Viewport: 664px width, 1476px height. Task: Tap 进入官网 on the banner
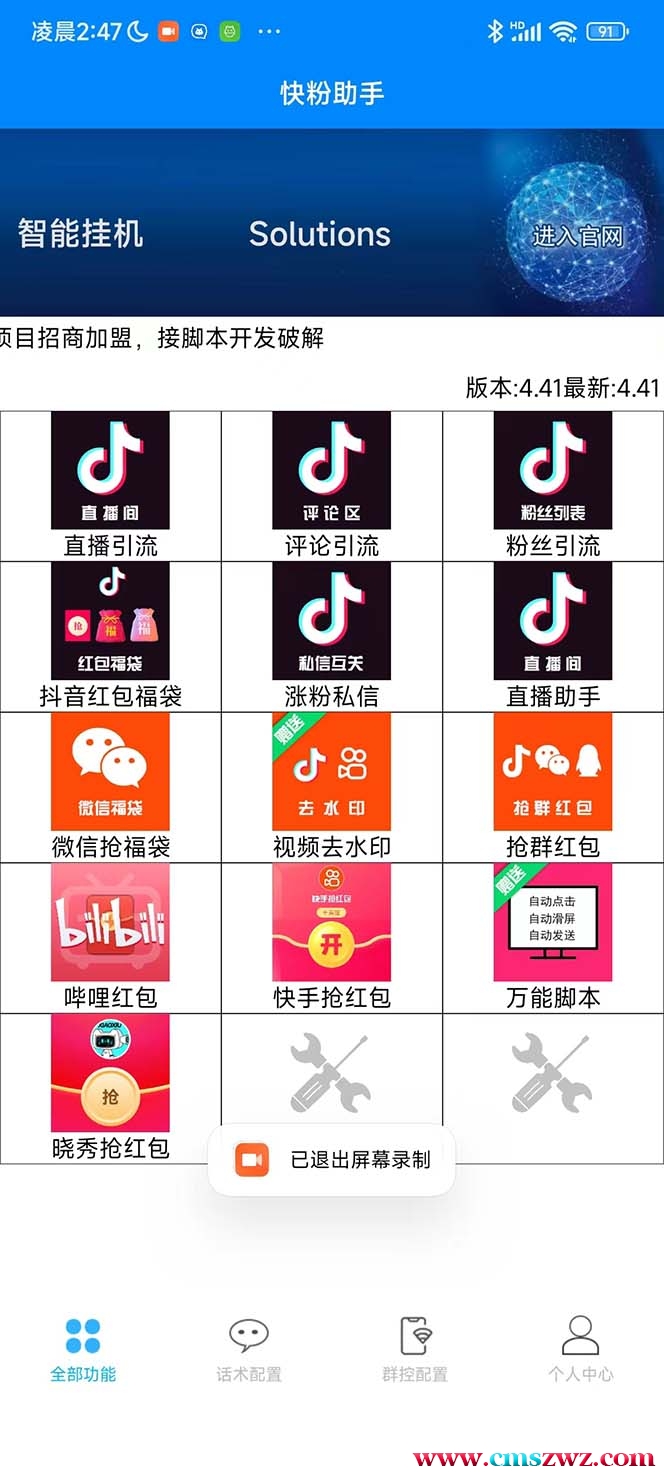pyautogui.click(x=577, y=236)
